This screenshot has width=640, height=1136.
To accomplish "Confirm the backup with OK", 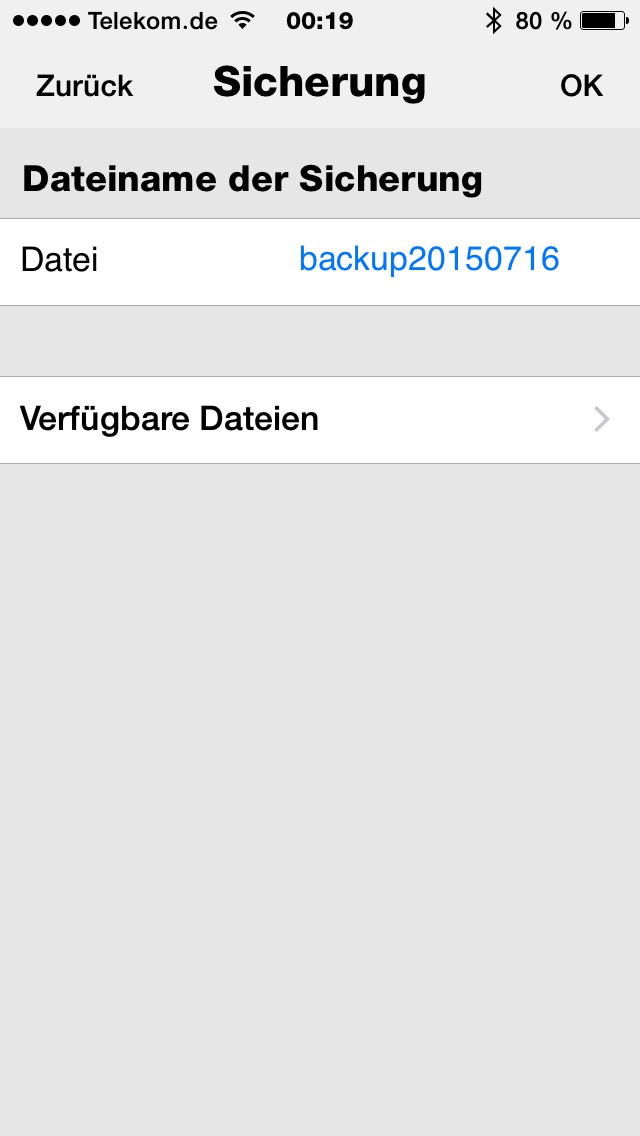I will 581,85.
